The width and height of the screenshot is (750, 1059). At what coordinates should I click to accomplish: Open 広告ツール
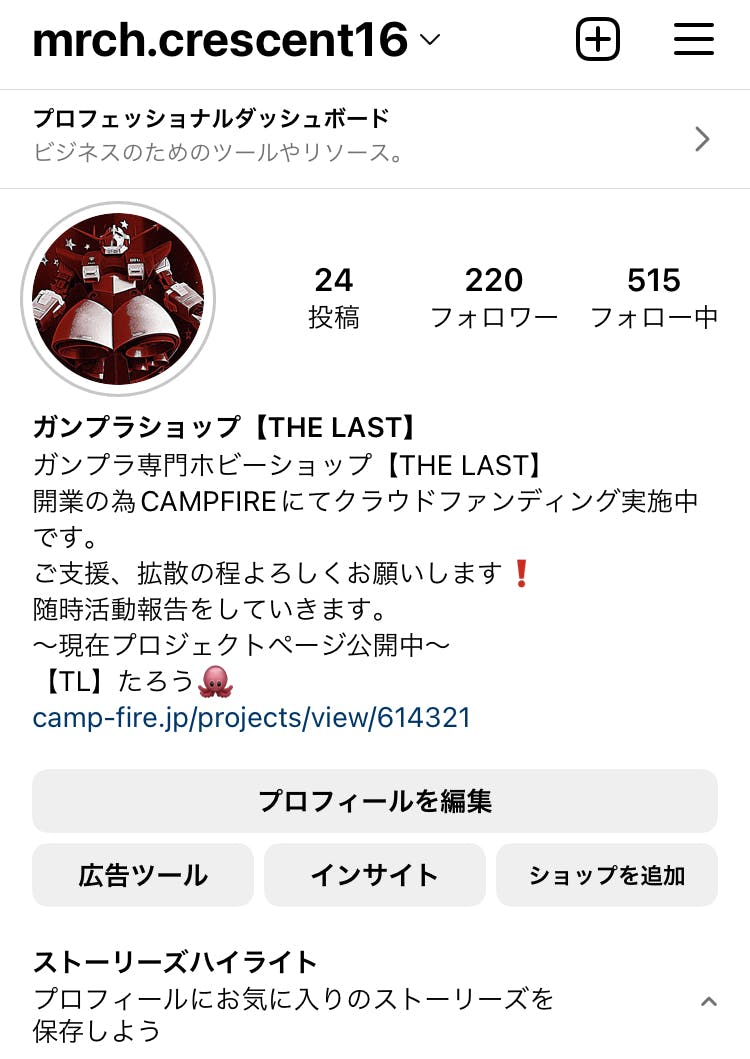[143, 875]
